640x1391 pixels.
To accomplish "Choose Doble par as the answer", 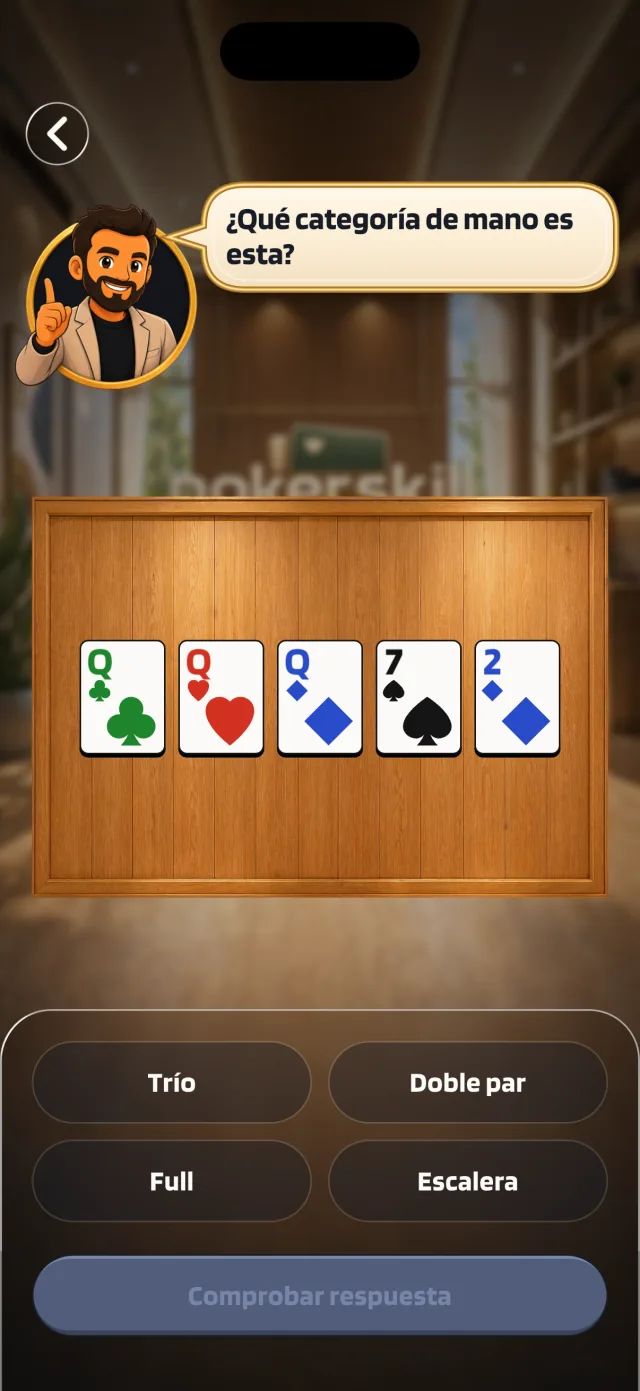I will click(x=468, y=1082).
